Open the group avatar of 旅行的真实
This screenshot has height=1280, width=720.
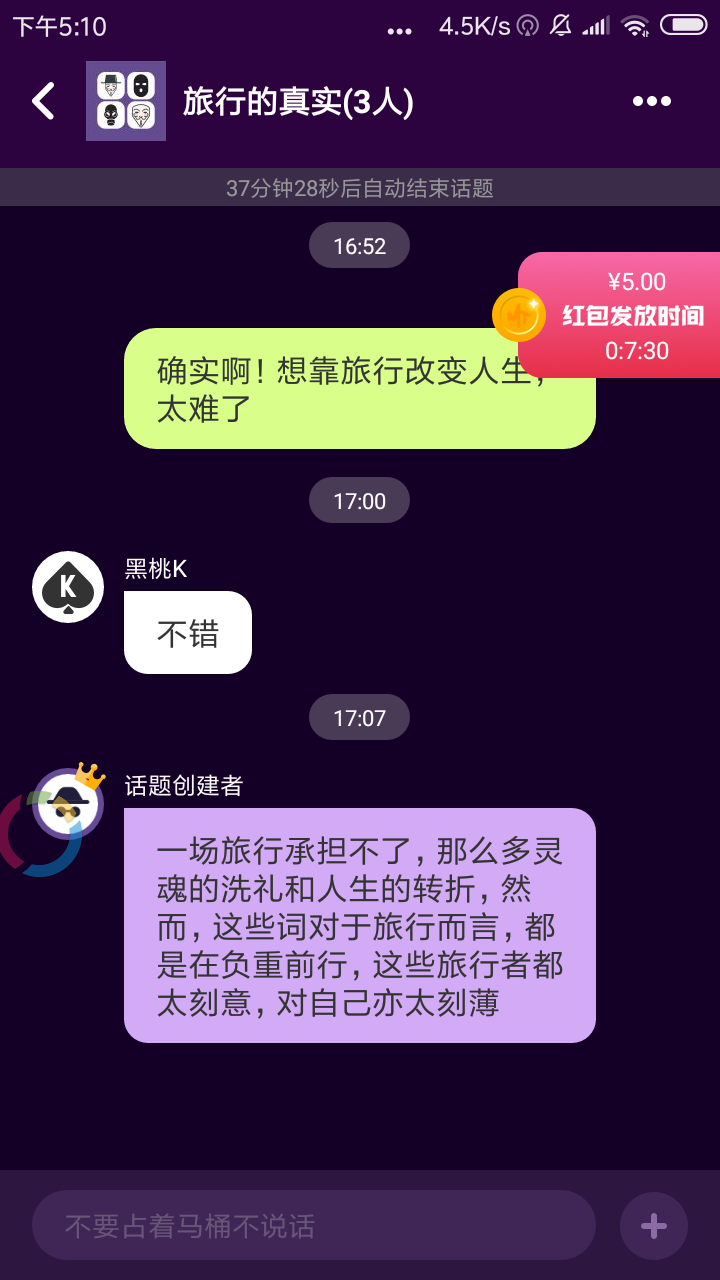click(x=126, y=101)
